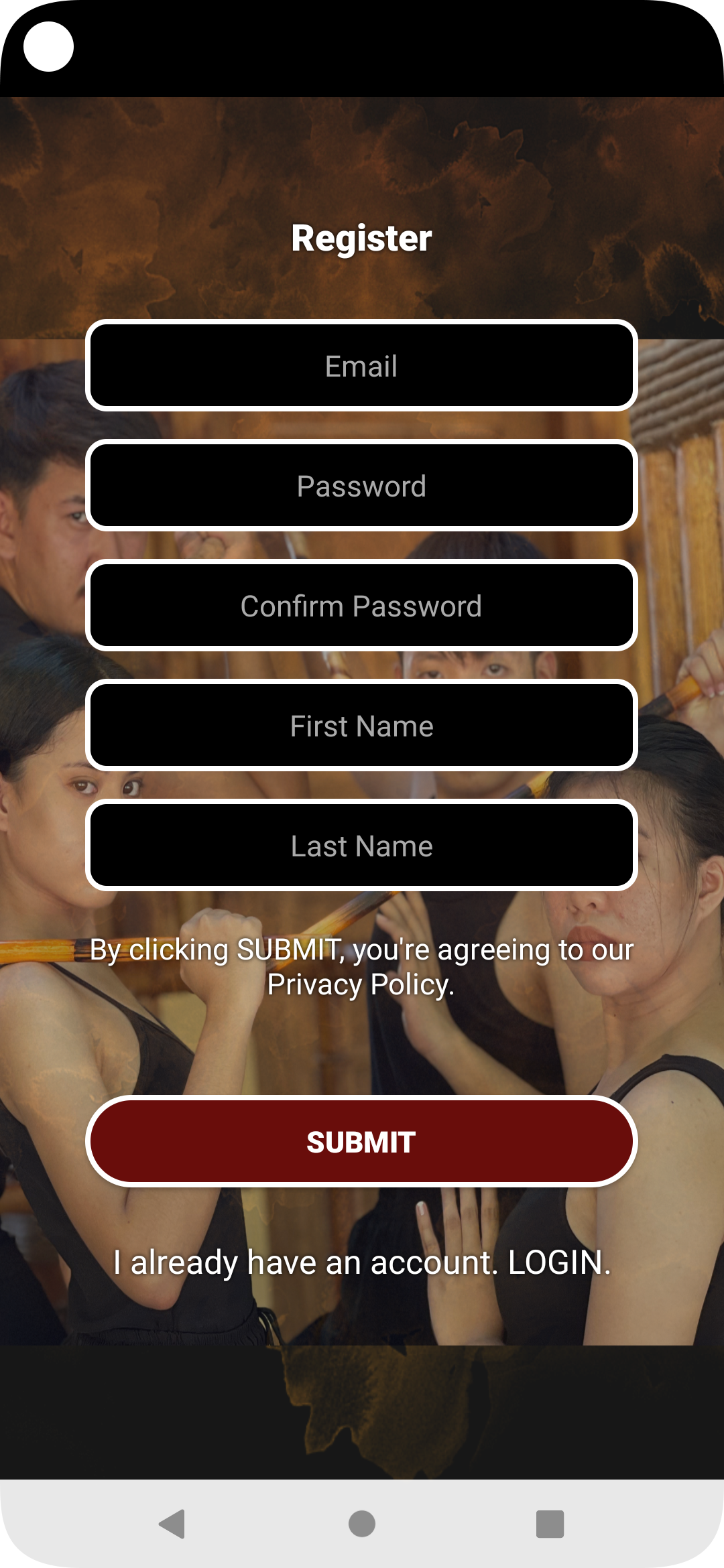Viewport: 724px width, 1568px height.
Task: Enter the First Name field
Action: [361, 726]
